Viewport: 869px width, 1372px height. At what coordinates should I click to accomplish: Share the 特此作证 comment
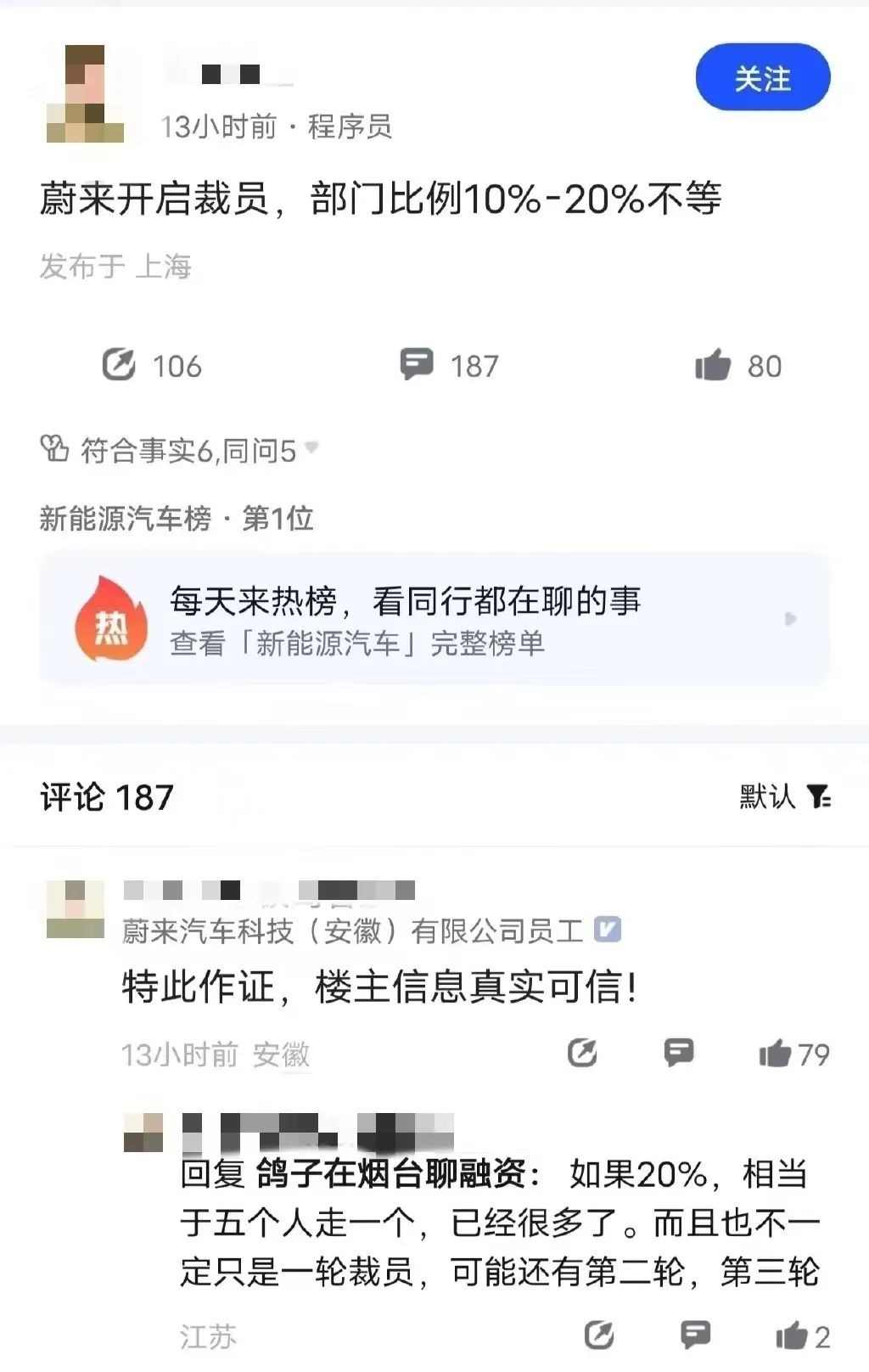(582, 1053)
